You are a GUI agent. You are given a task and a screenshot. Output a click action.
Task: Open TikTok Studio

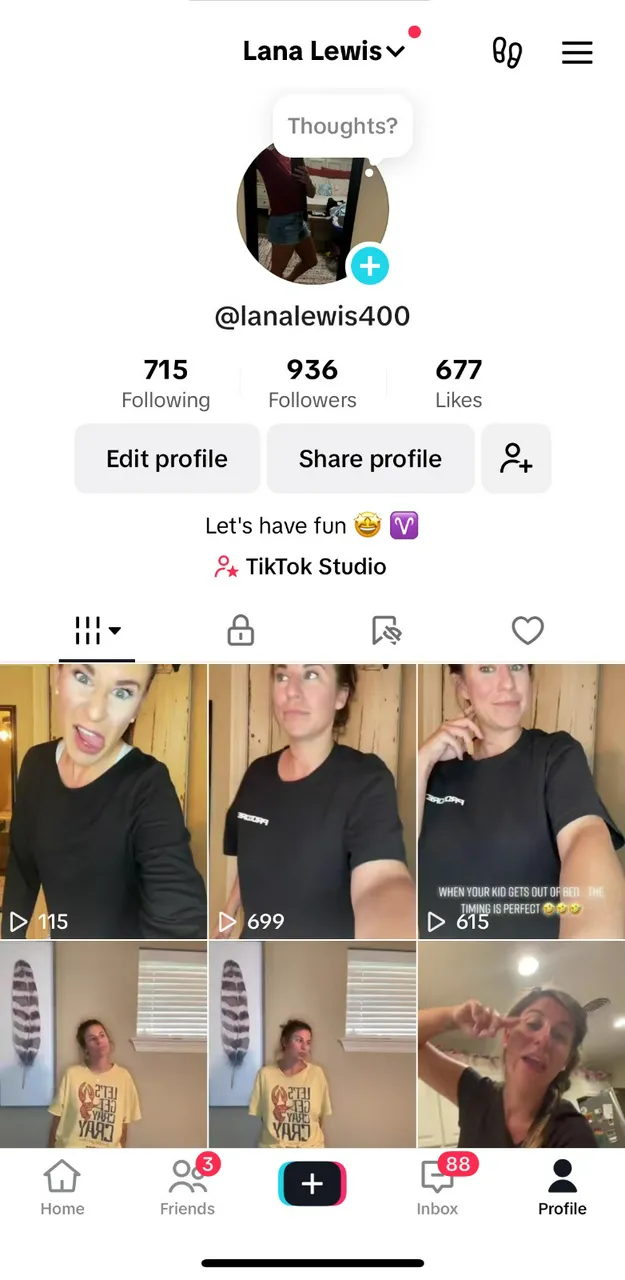[301, 567]
